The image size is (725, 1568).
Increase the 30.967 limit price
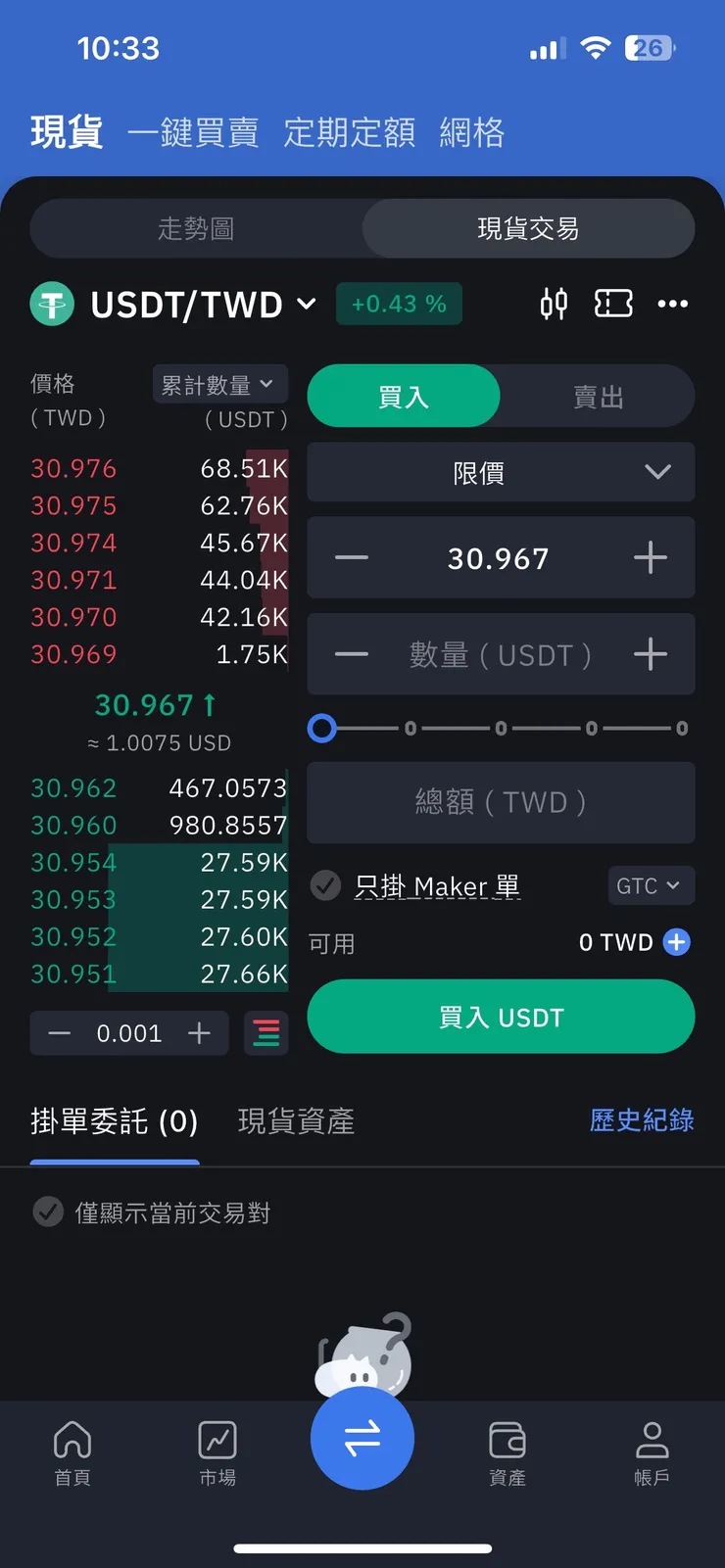651,558
